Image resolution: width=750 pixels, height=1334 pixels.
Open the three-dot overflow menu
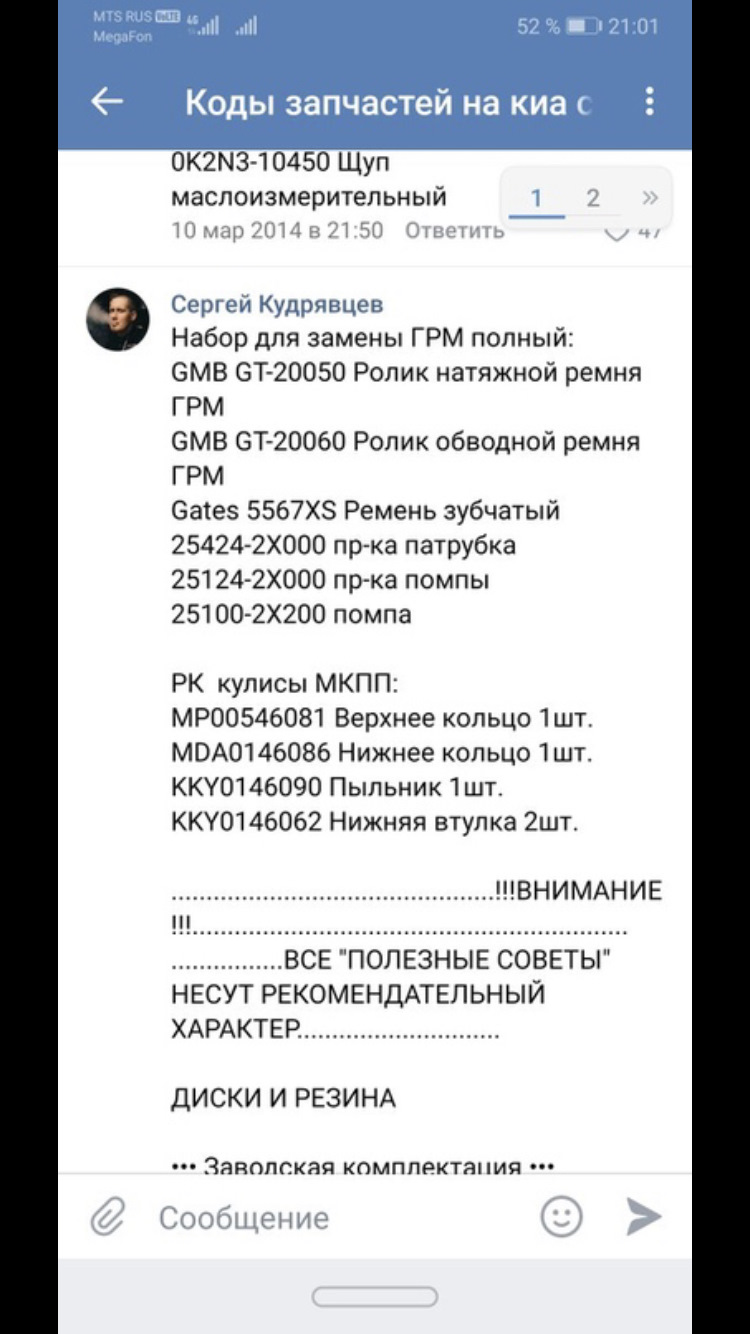(650, 101)
